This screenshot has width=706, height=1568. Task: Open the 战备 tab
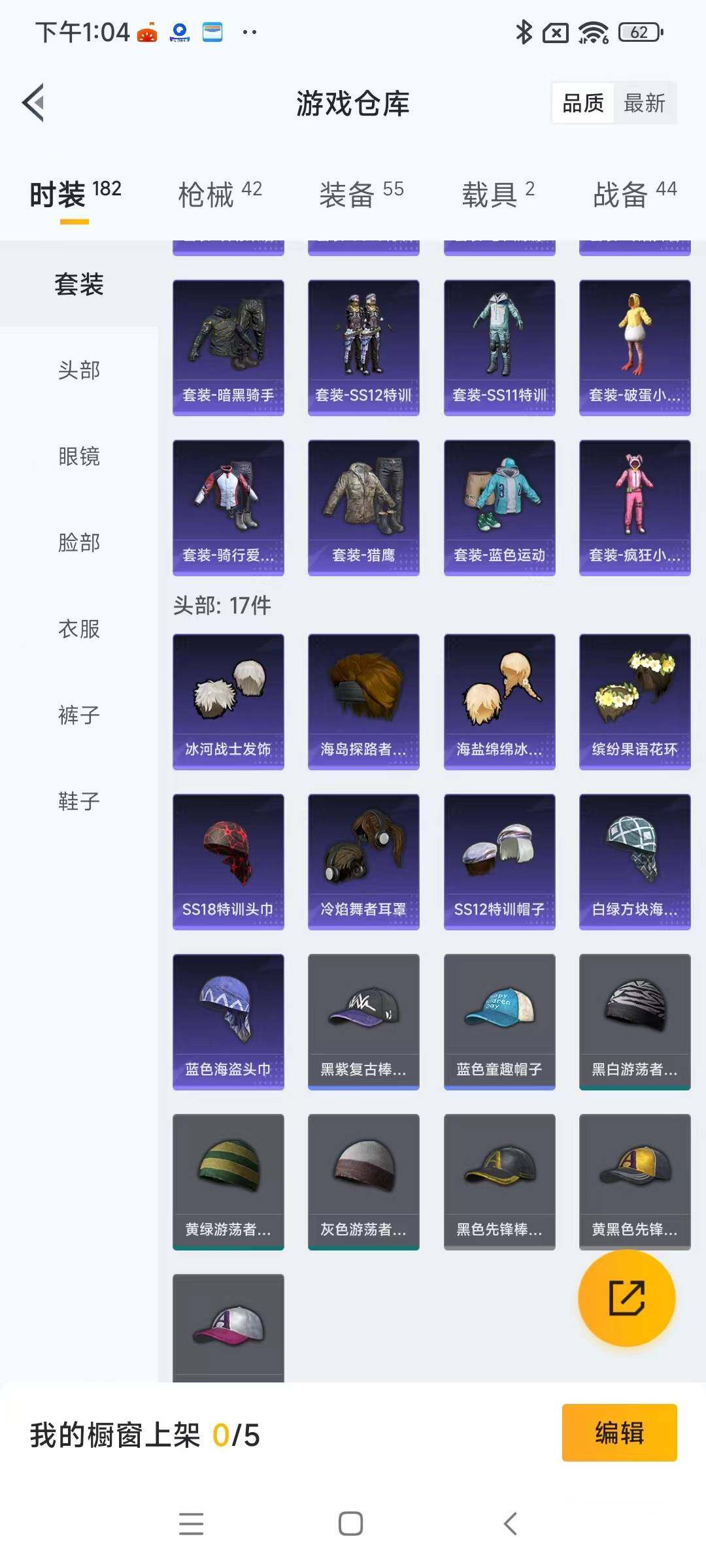point(633,194)
